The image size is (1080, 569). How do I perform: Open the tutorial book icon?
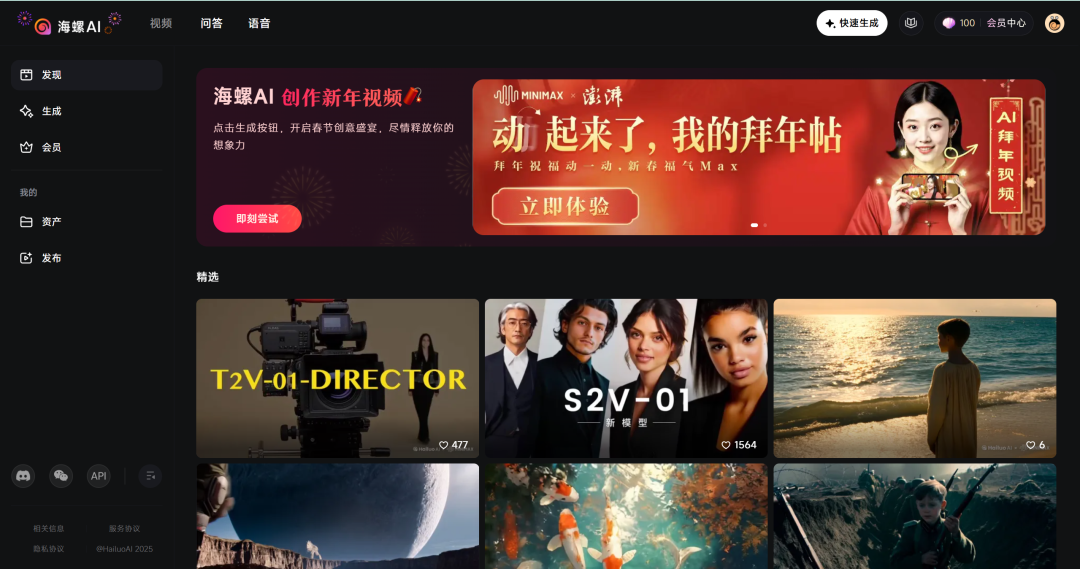910,23
